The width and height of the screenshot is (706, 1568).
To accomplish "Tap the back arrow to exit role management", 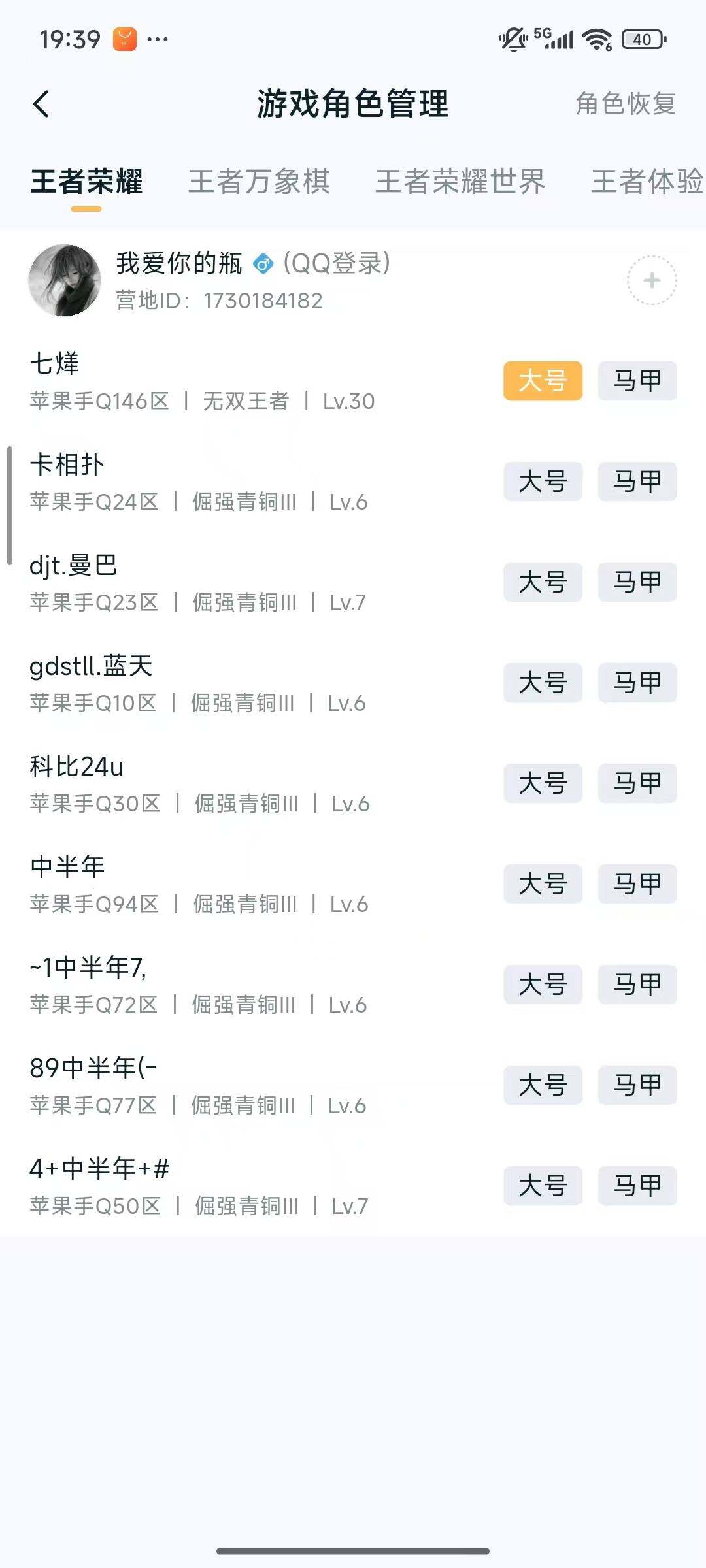I will [41, 104].
